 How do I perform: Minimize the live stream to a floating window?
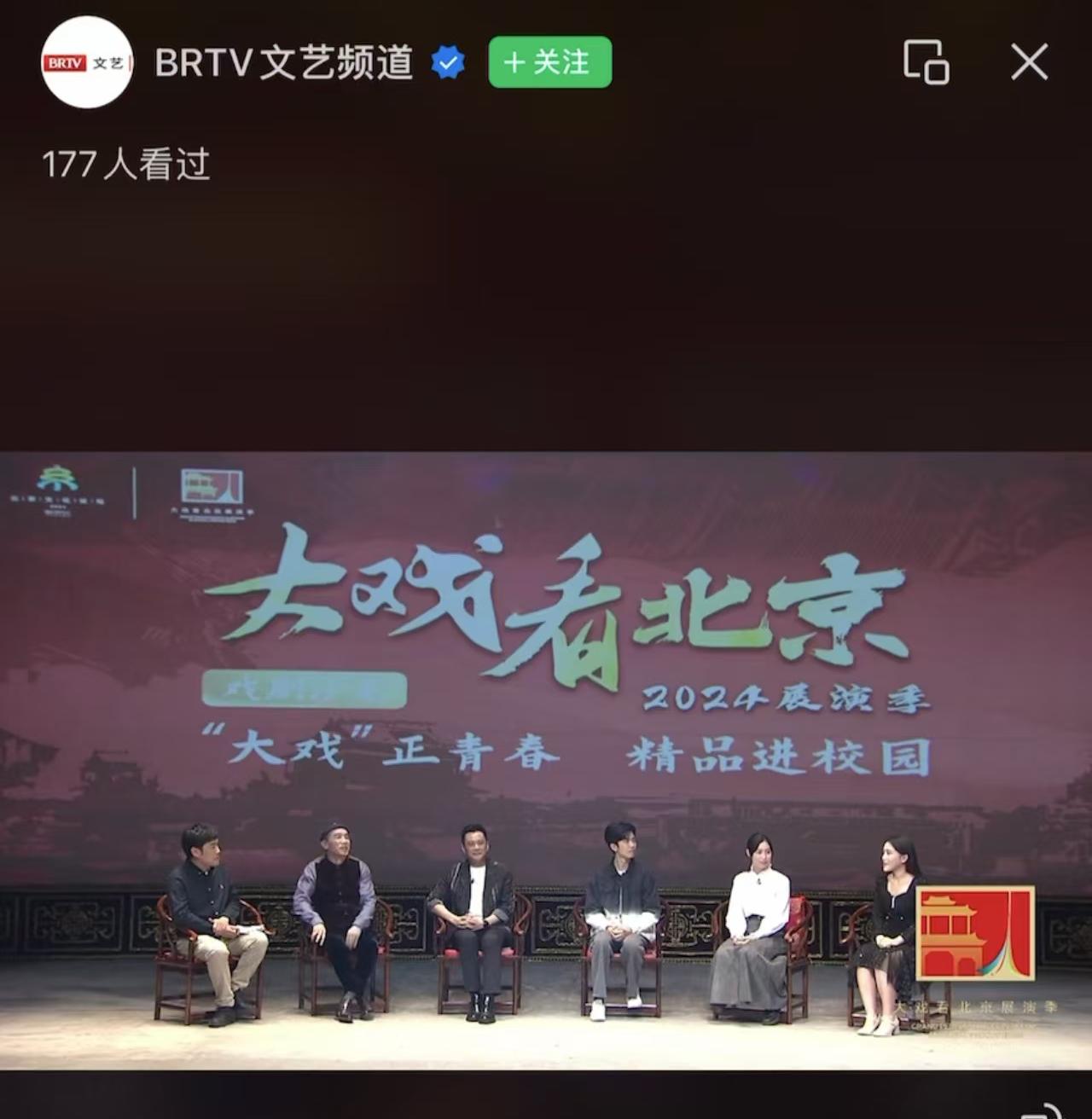coord(926,62)
